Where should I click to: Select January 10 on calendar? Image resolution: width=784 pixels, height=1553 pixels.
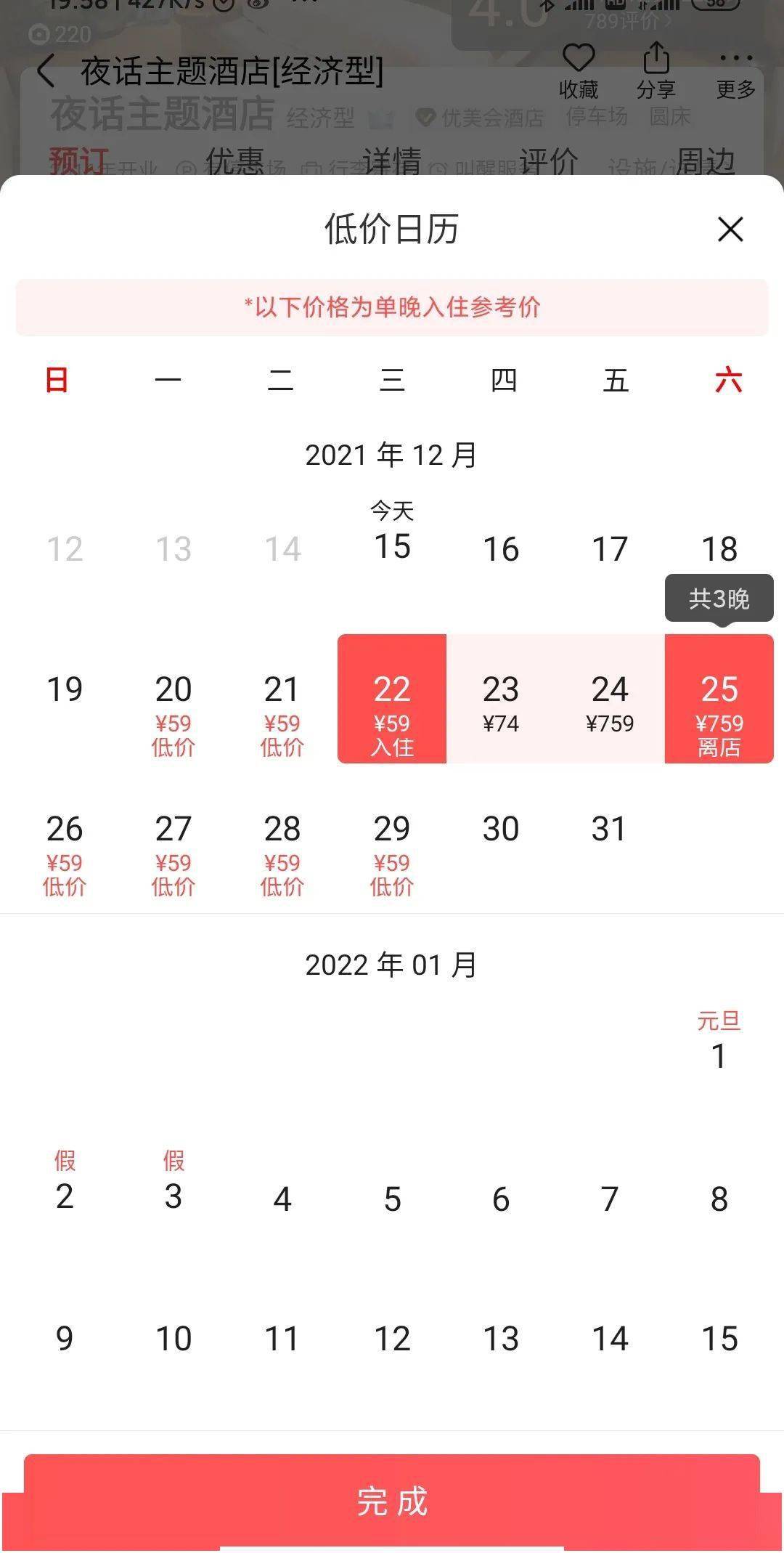coord(173,1339)
